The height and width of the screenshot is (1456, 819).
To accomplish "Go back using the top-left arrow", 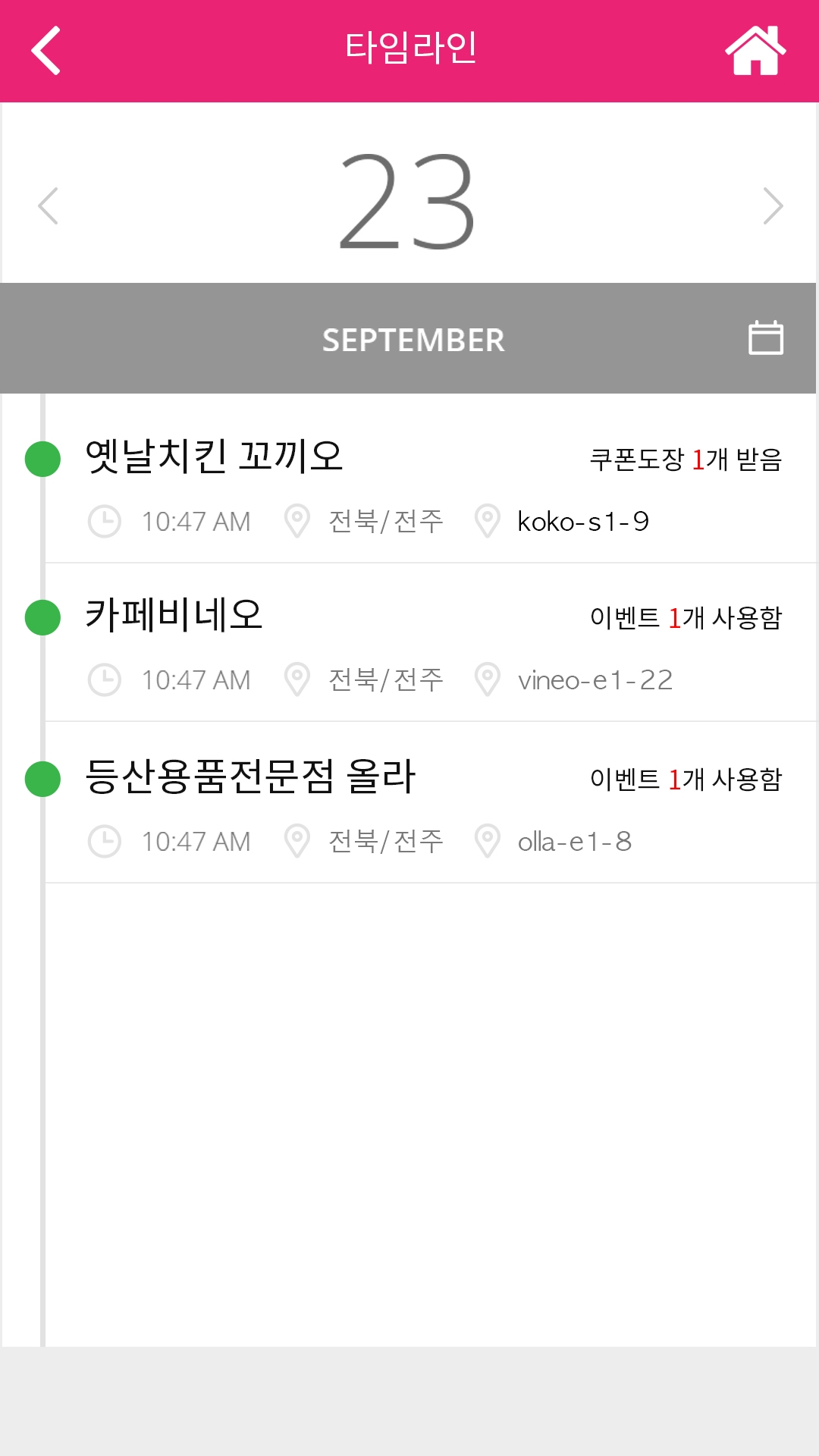I will tap(45, 51).
